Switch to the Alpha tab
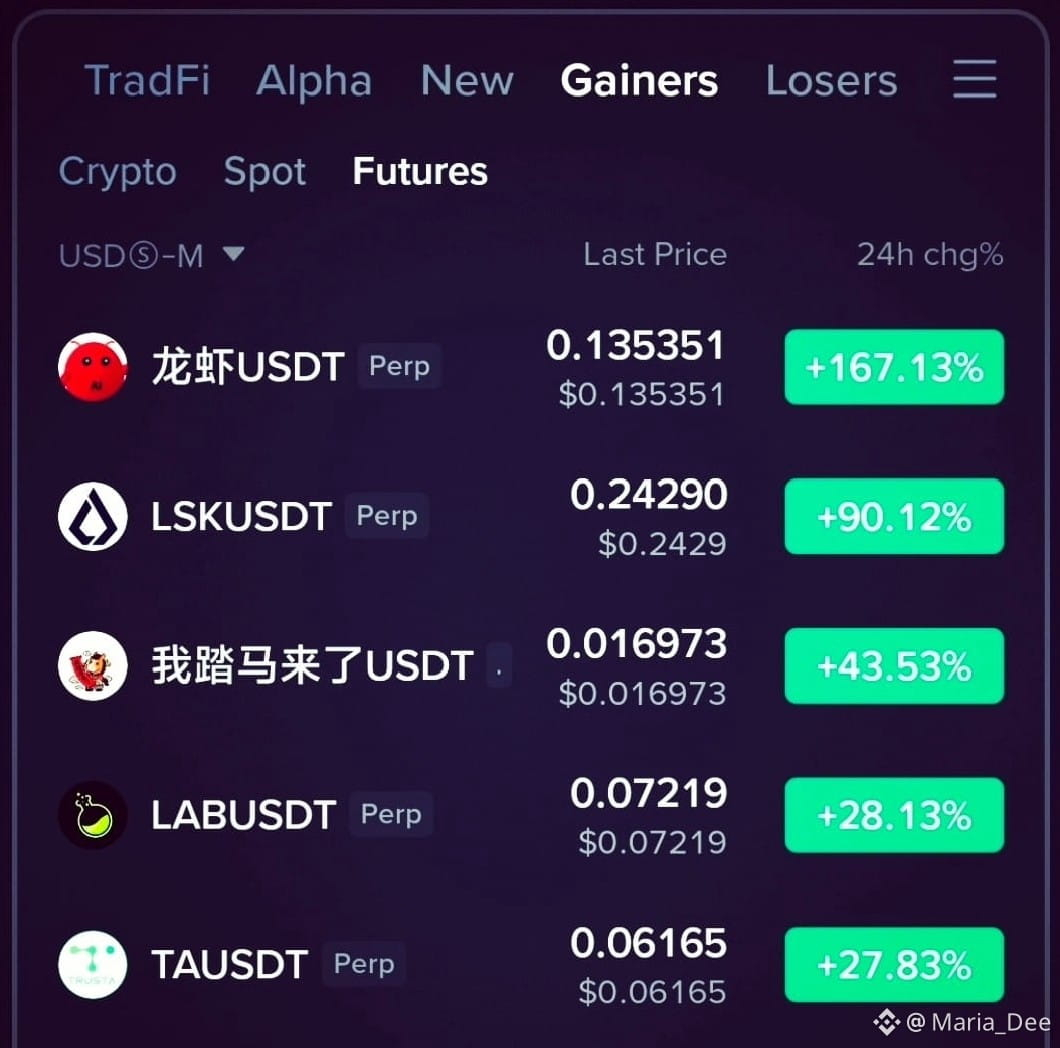This screenshot has height=1048, width=1060. coord(314,82)
